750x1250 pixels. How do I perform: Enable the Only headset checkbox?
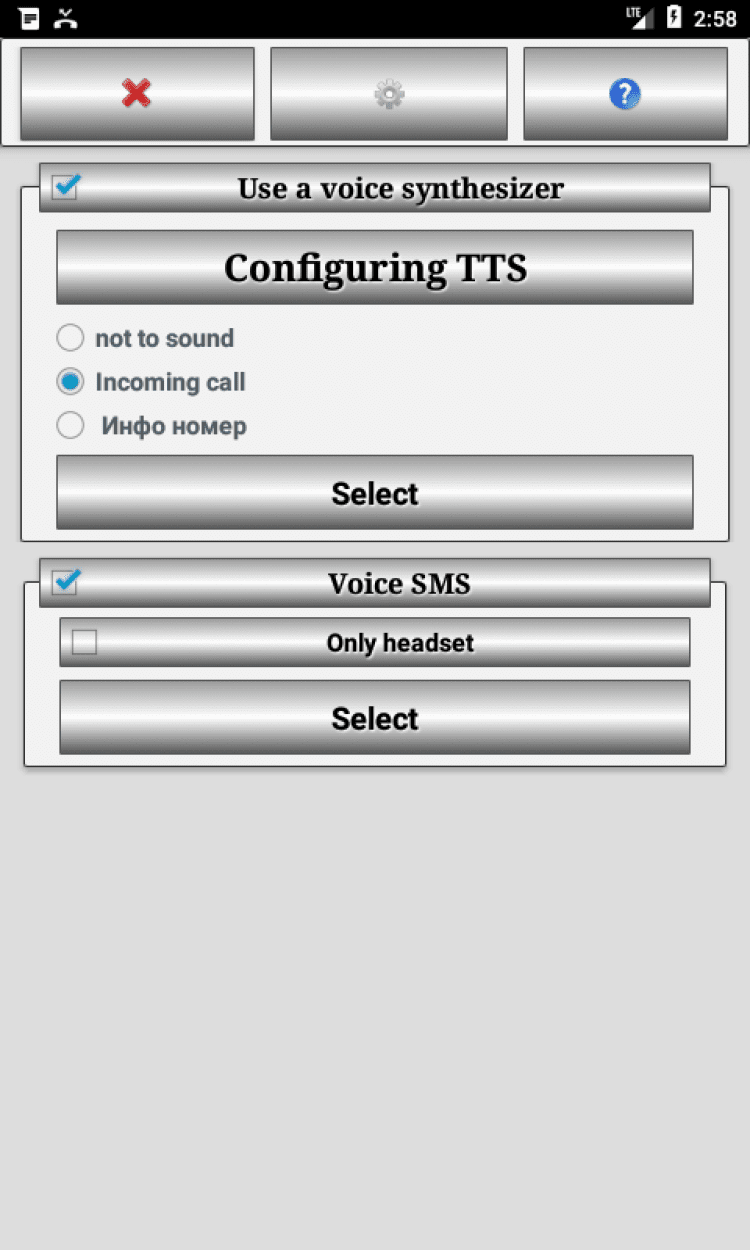click(x=85, y=642)
